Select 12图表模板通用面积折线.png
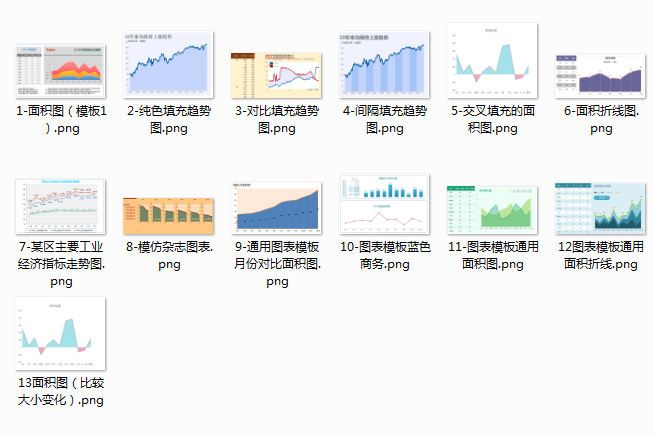 pos(600,207)
